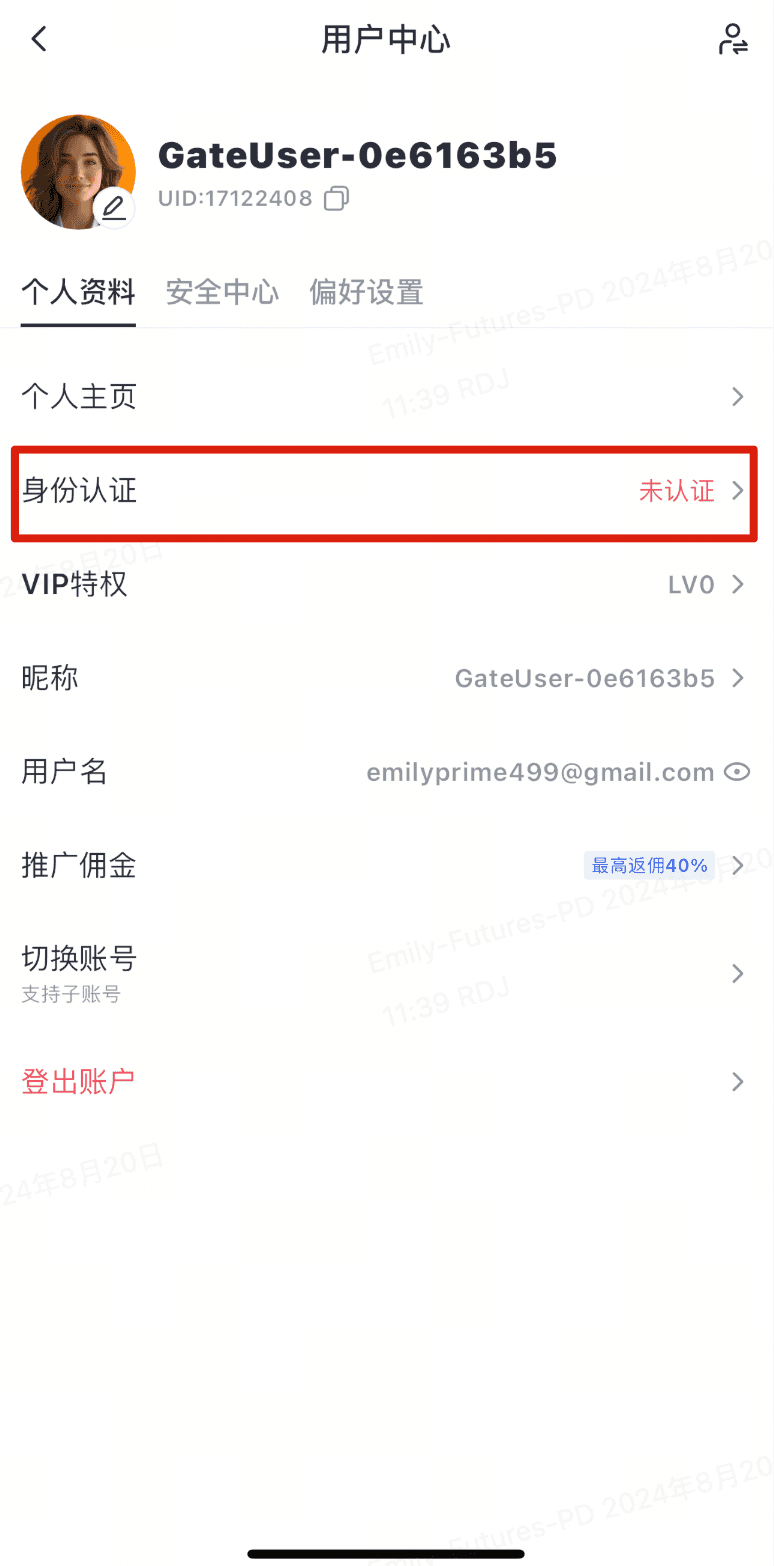Tap the switch account icon at top right
774x1566 pixels.
[733, 40]
